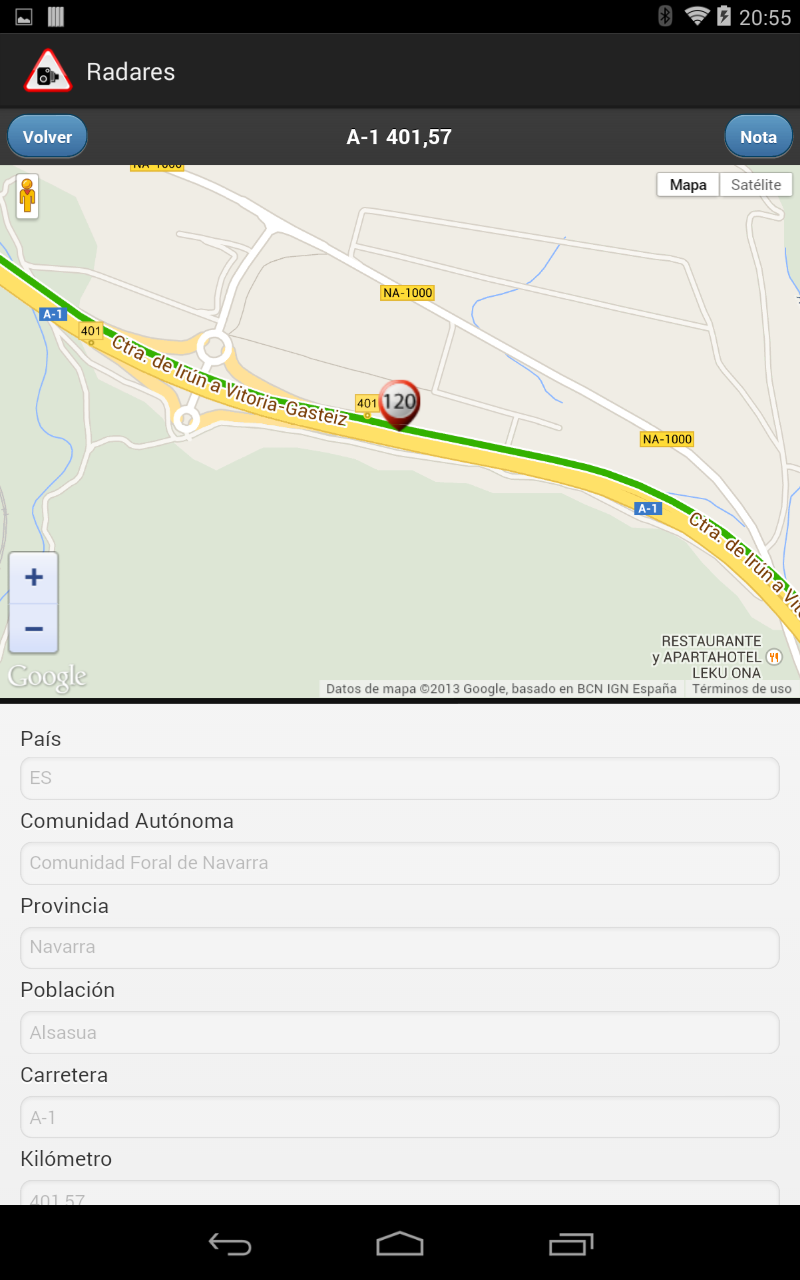
Task: Zoom out with the minus button
Action: [33, 629]
